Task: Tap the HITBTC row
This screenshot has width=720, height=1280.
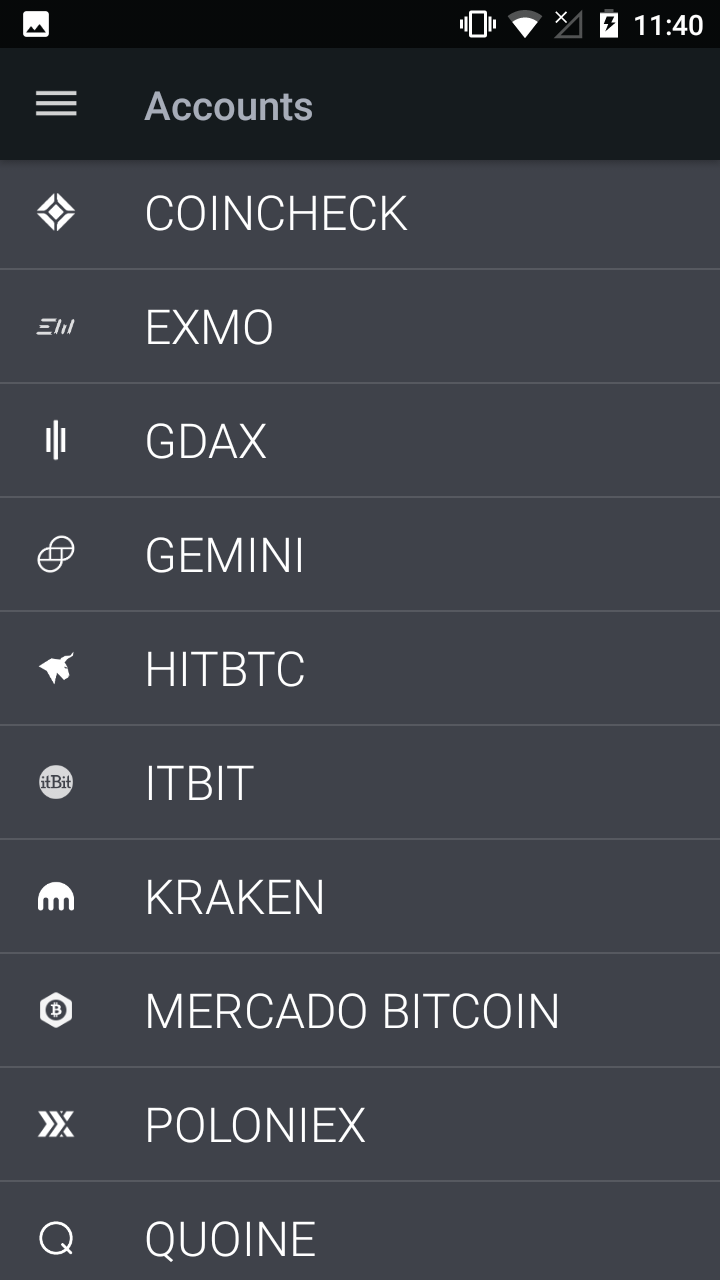Action: coord(360,669)
